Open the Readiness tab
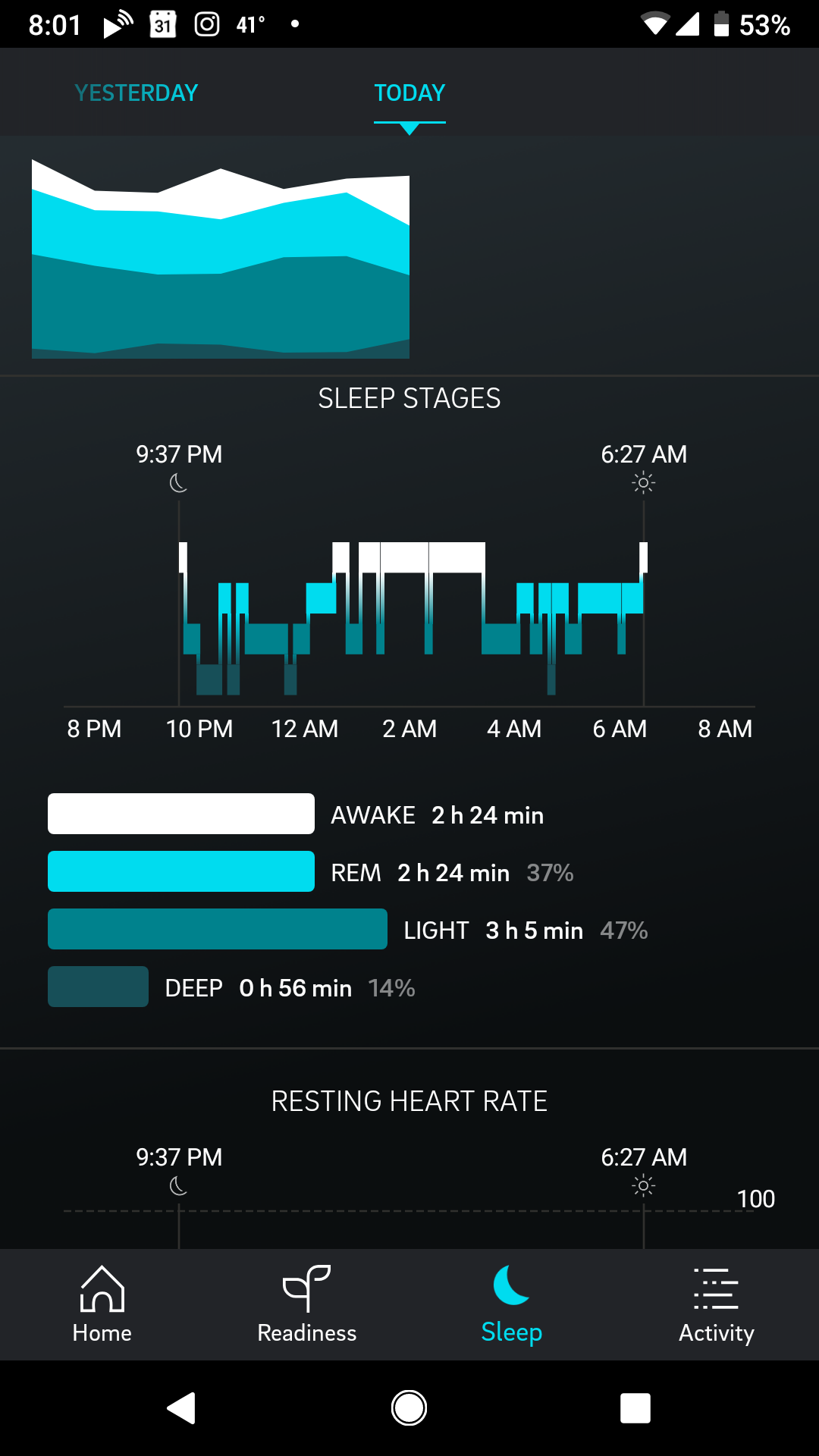819x1456 pixels. click(307, 1304)
